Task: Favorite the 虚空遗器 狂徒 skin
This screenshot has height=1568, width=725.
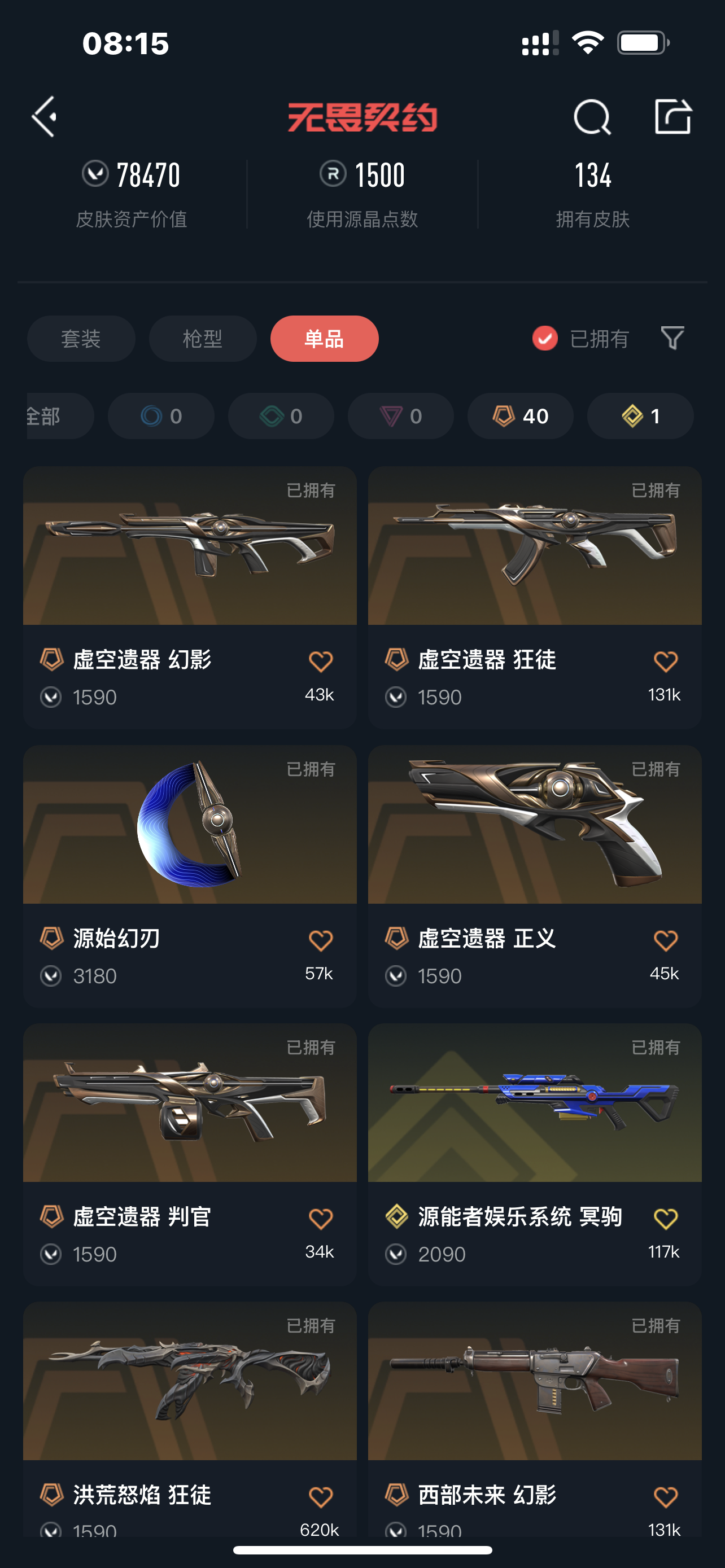Action: pos(665,662)
